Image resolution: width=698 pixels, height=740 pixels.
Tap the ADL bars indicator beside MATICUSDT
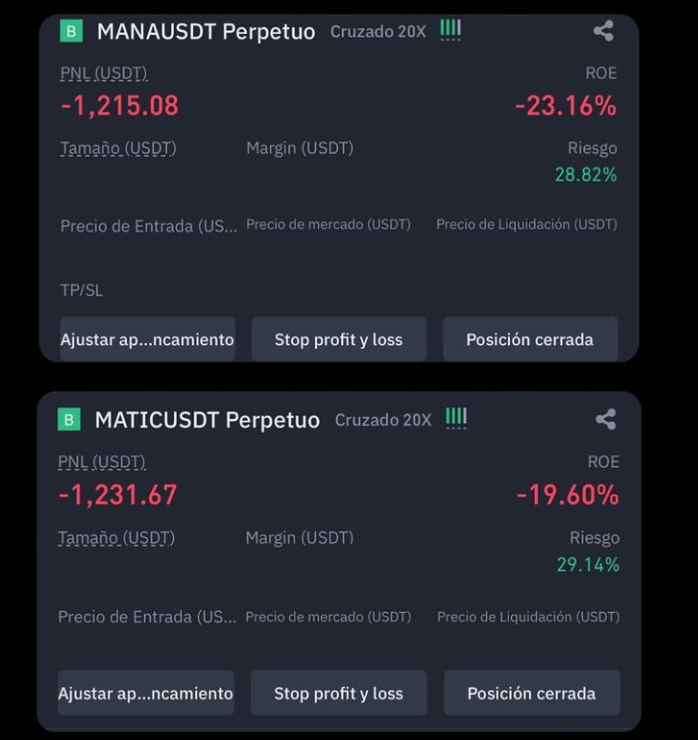pos(456,418)
